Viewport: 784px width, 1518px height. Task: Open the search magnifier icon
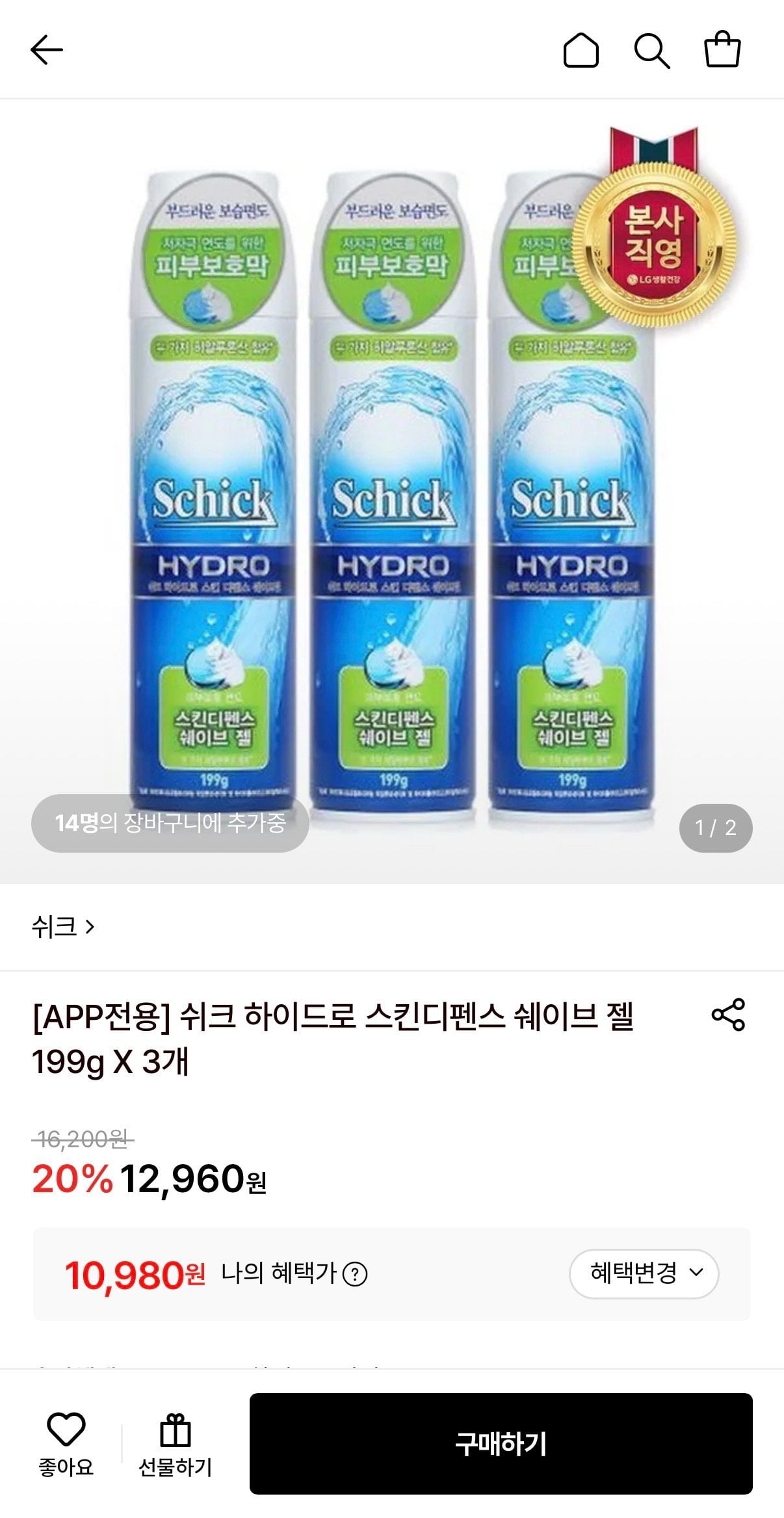coord(652,50)
